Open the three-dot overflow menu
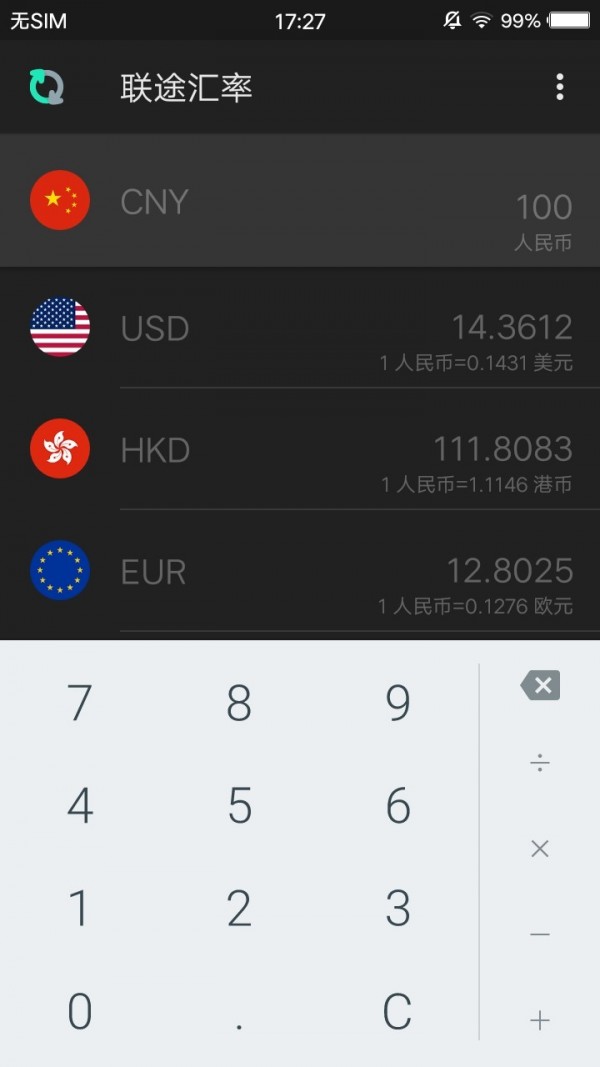This screenshot has width=600, height=1067. click(x=560, y=87)
